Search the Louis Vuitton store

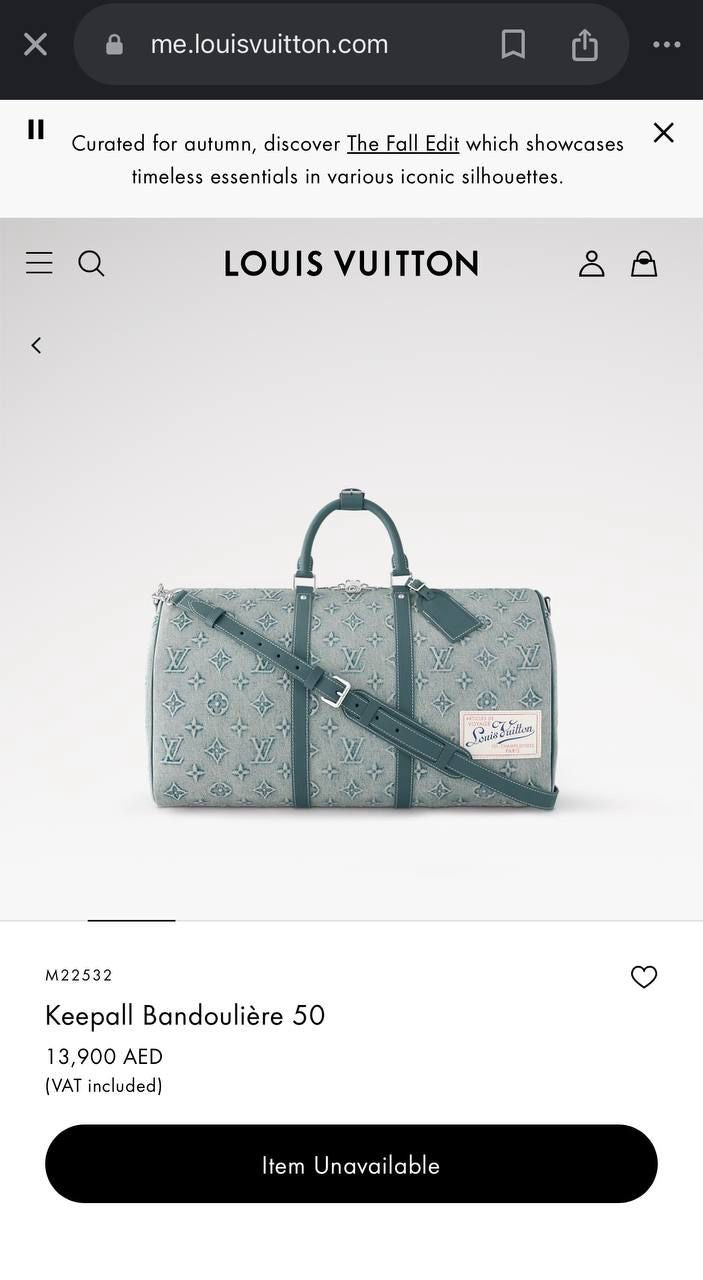click(91, 263)
